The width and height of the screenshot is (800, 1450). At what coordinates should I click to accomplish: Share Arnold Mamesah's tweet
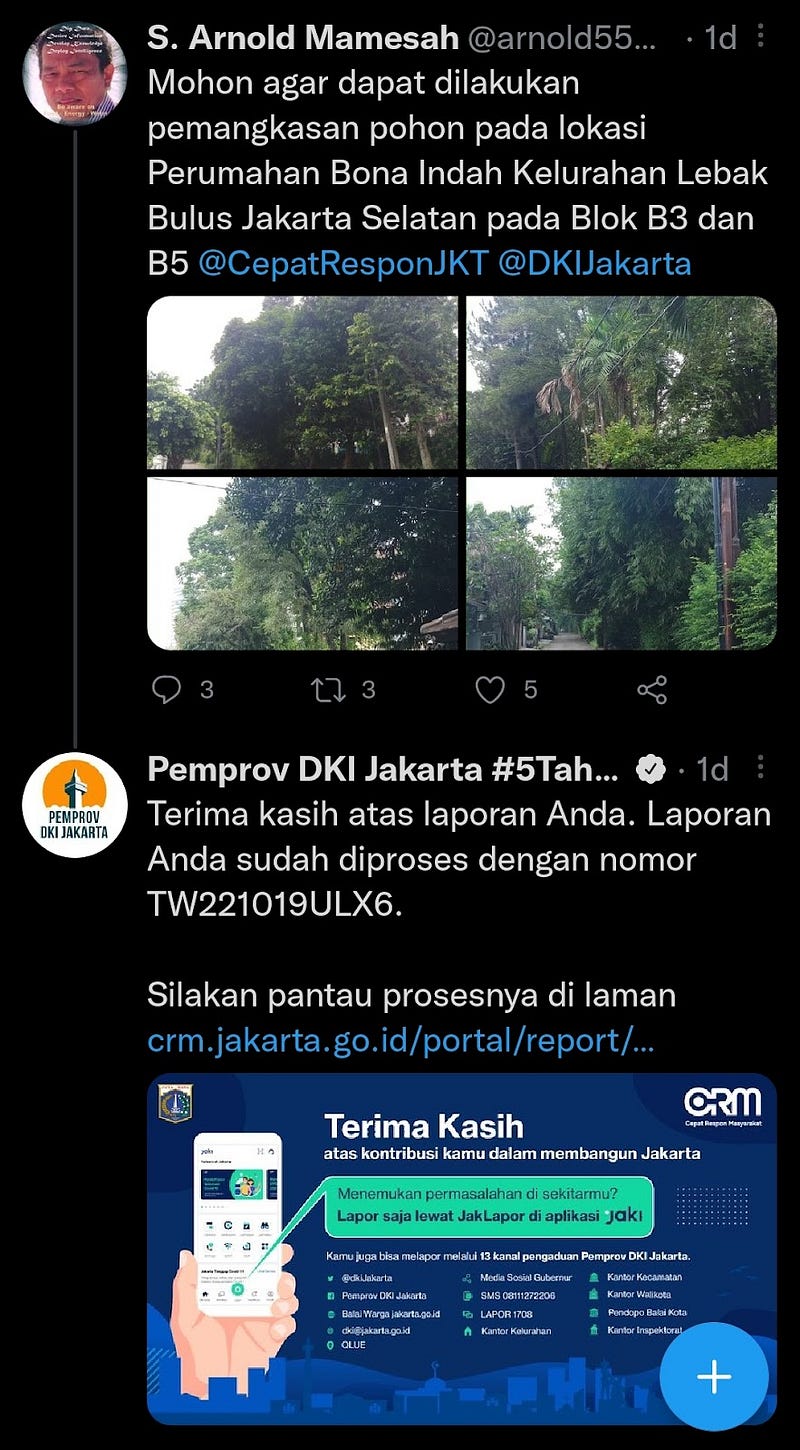(652, 690)
